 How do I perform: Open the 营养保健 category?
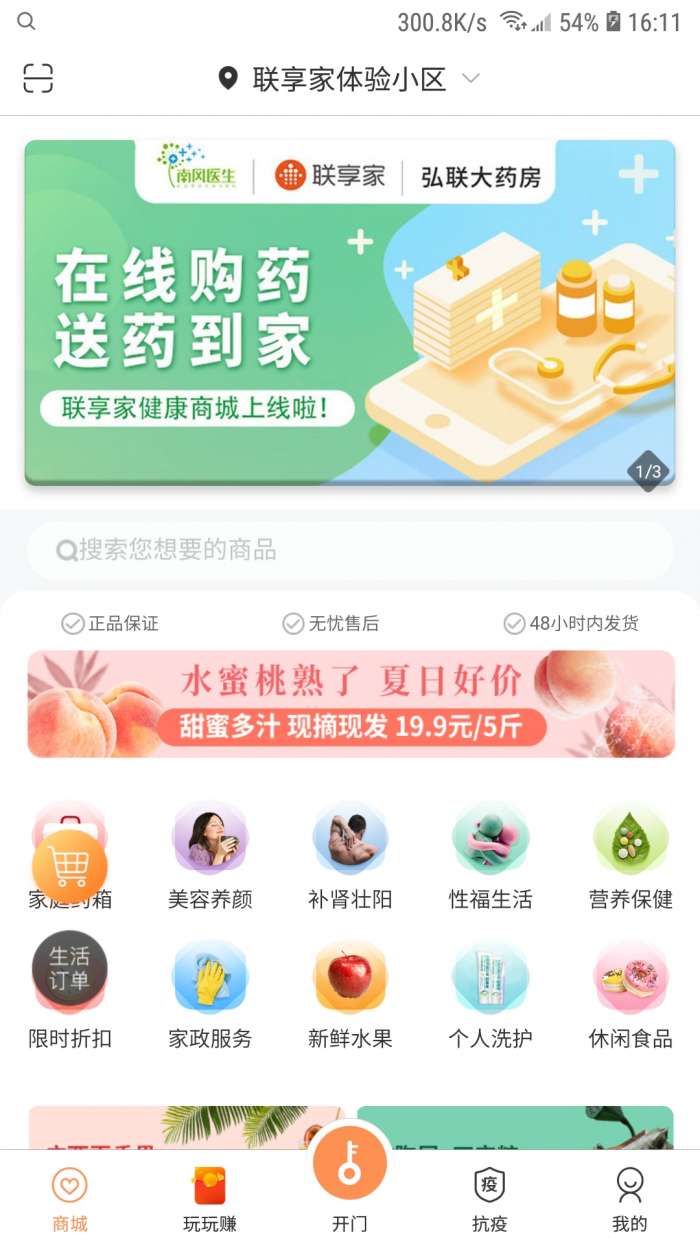coord(630,855)
